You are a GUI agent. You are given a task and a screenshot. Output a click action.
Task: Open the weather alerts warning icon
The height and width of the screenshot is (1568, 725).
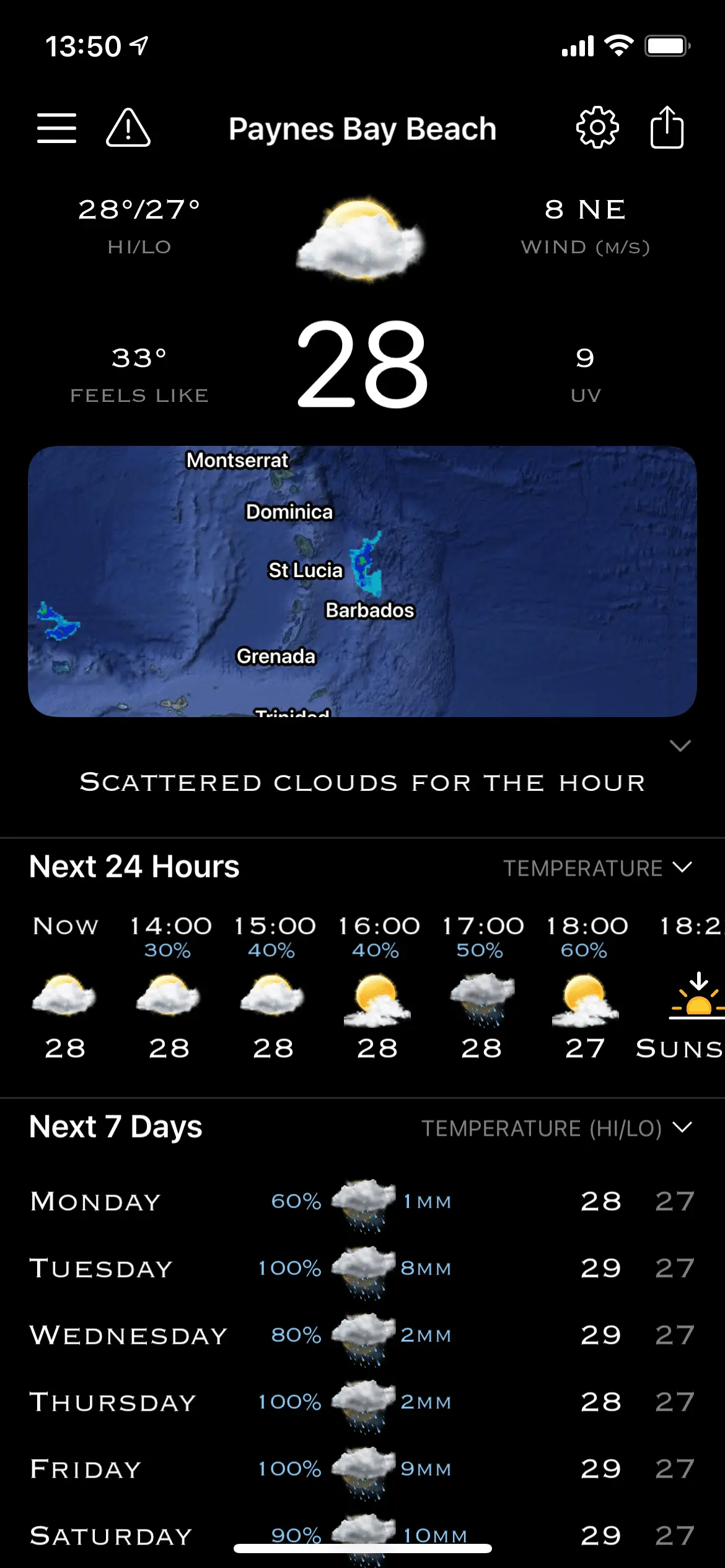tap(128, 128)
